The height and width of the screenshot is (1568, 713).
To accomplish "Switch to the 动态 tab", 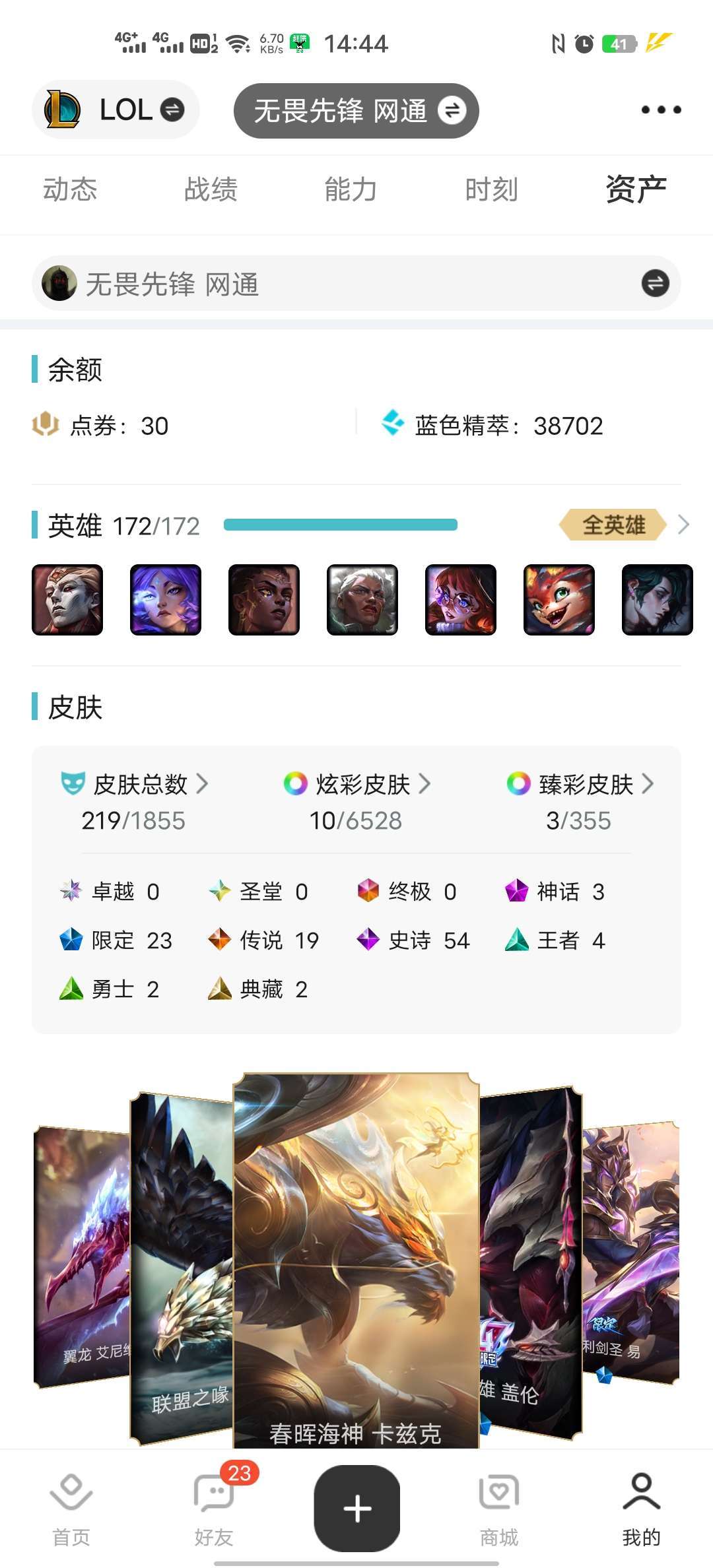I will pyautogui.click(x=70, y=190).
